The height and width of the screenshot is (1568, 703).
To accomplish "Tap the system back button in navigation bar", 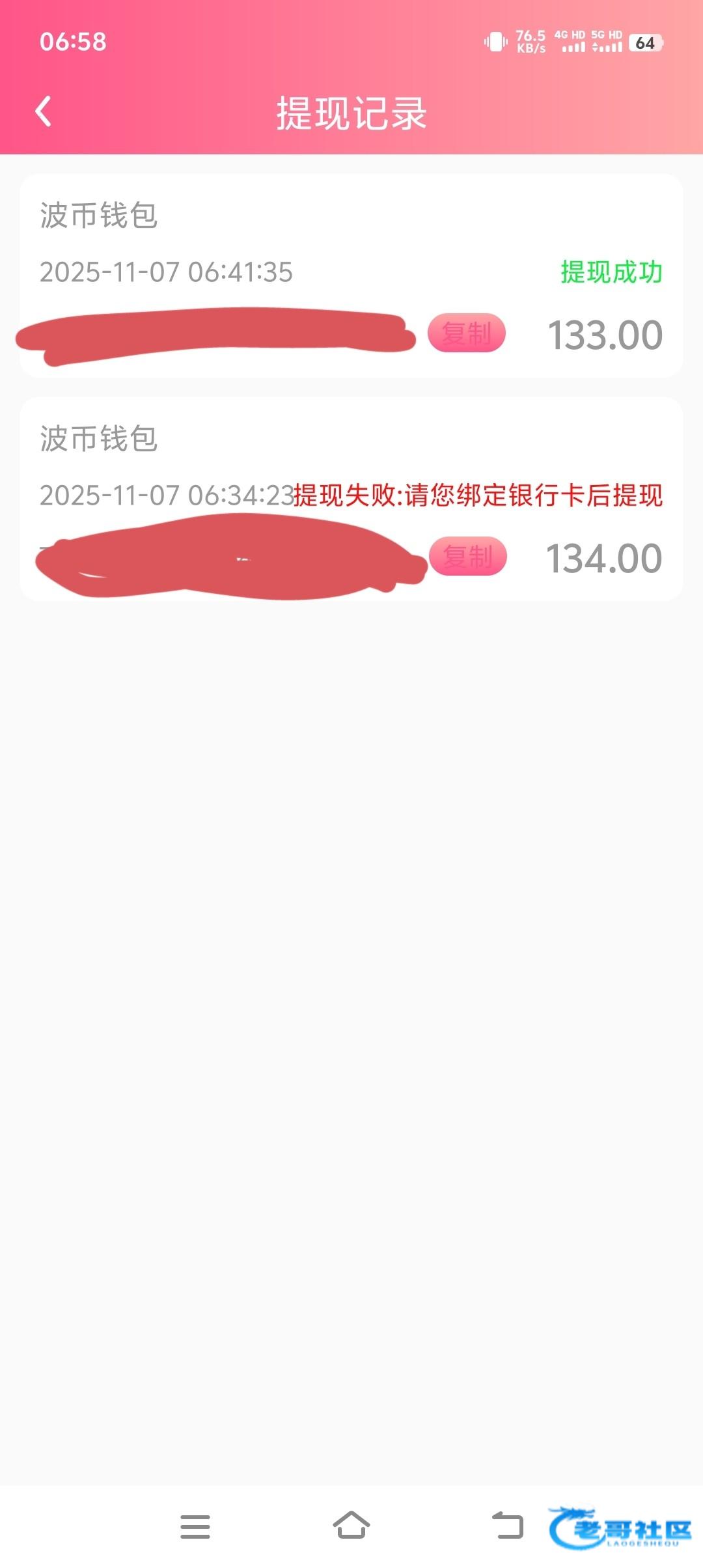I will (508, 1525).
